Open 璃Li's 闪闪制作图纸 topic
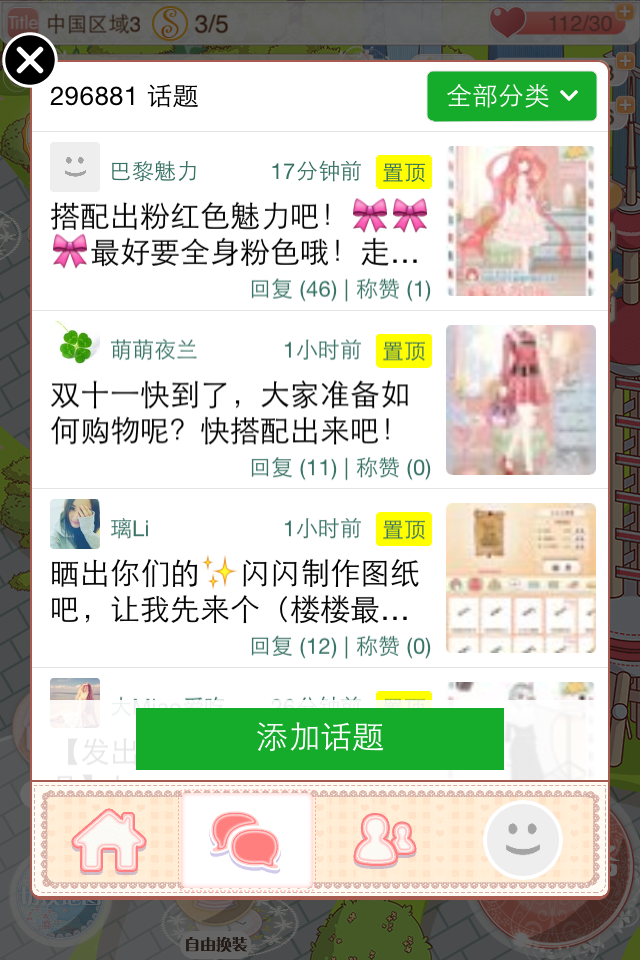 tap(235, 591)
